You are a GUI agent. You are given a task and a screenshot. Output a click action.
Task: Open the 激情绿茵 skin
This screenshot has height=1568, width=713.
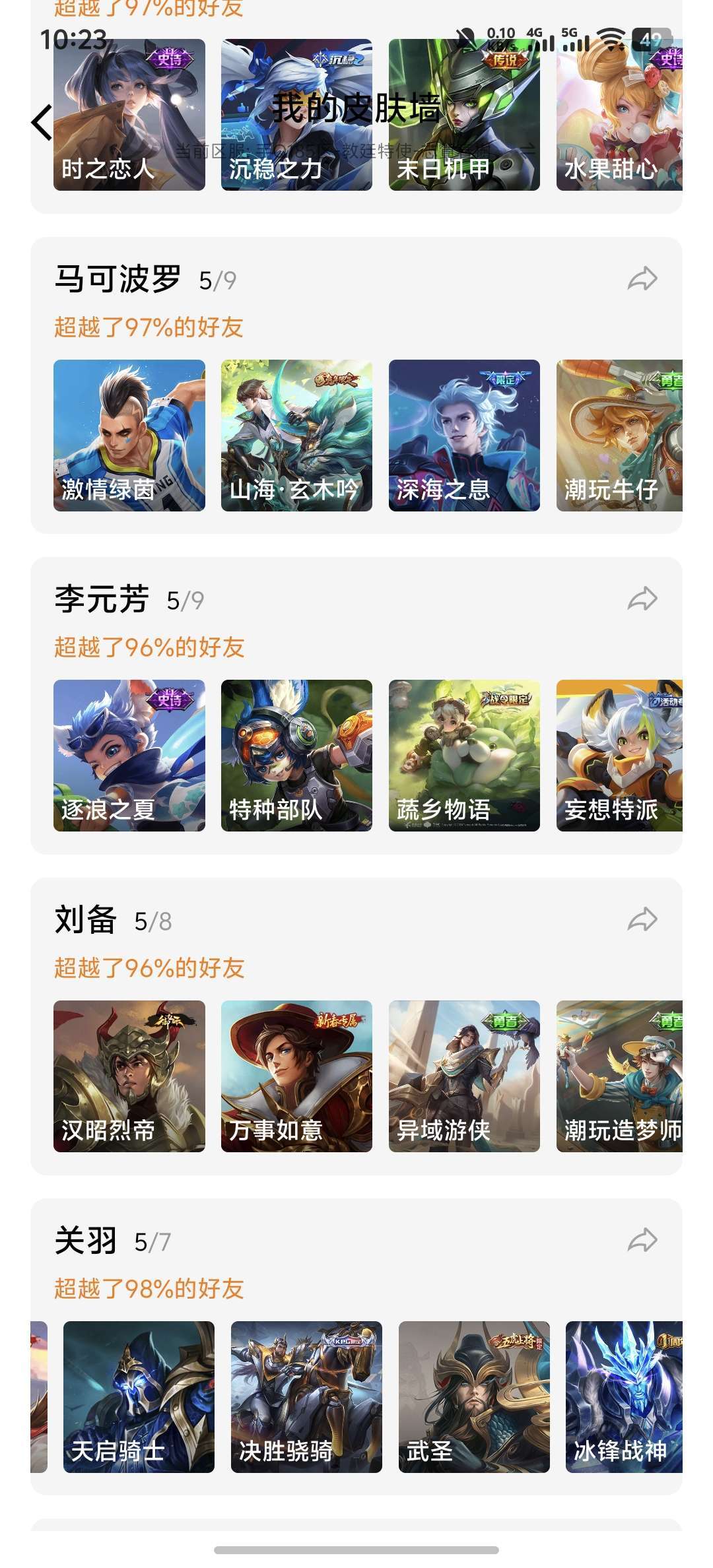[x=129, y=436]
